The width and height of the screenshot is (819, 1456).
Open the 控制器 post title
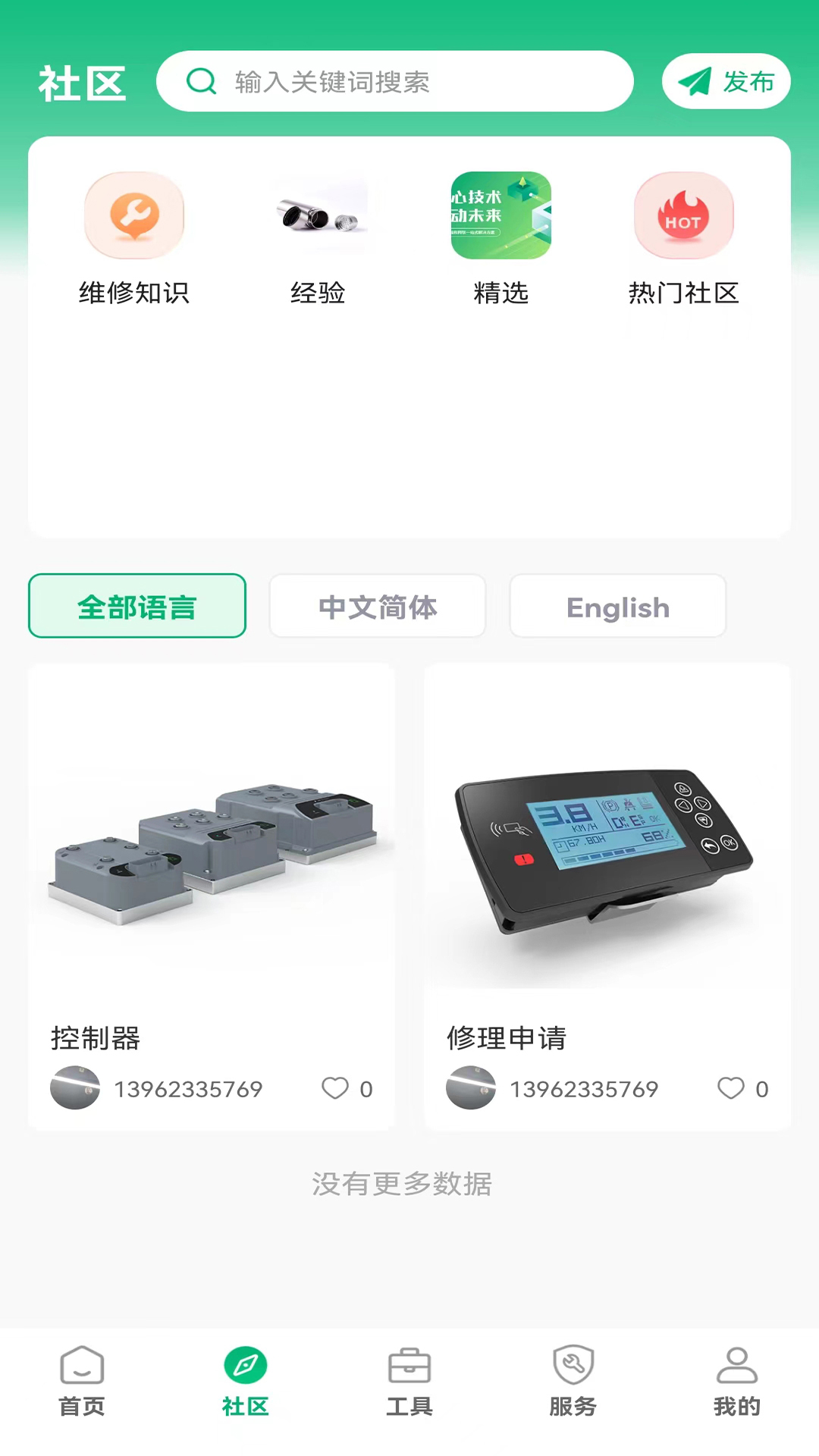click(96, 1038)
